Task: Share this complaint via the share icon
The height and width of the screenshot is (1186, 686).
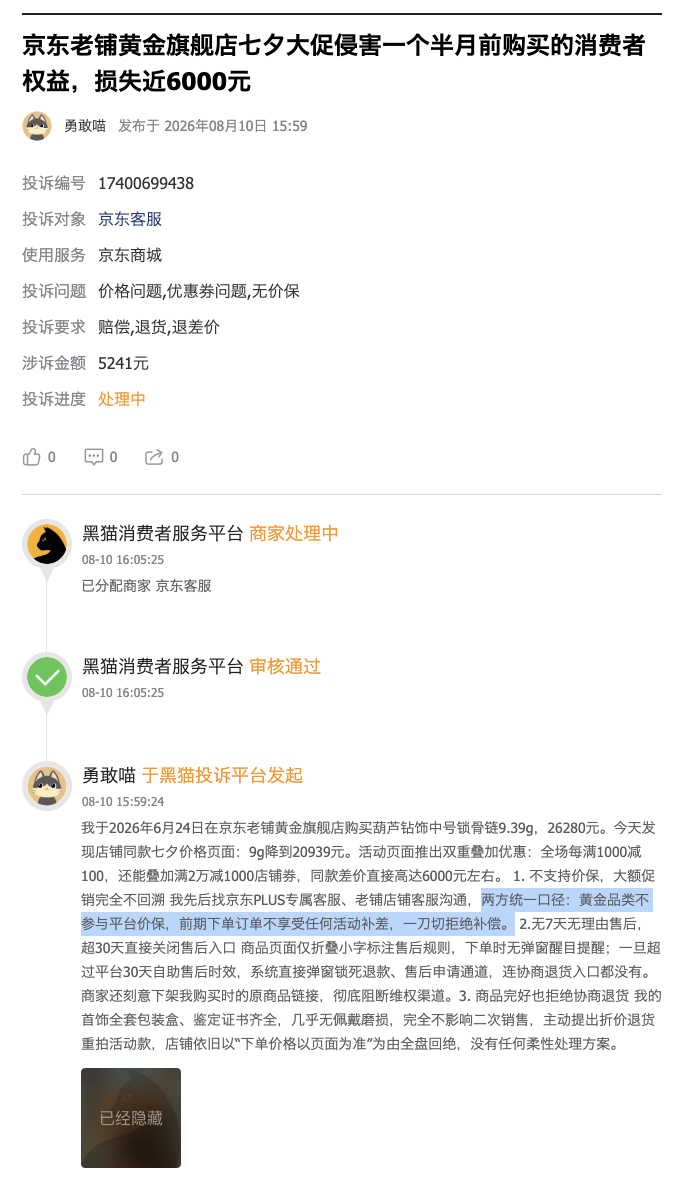Action: 154,457
